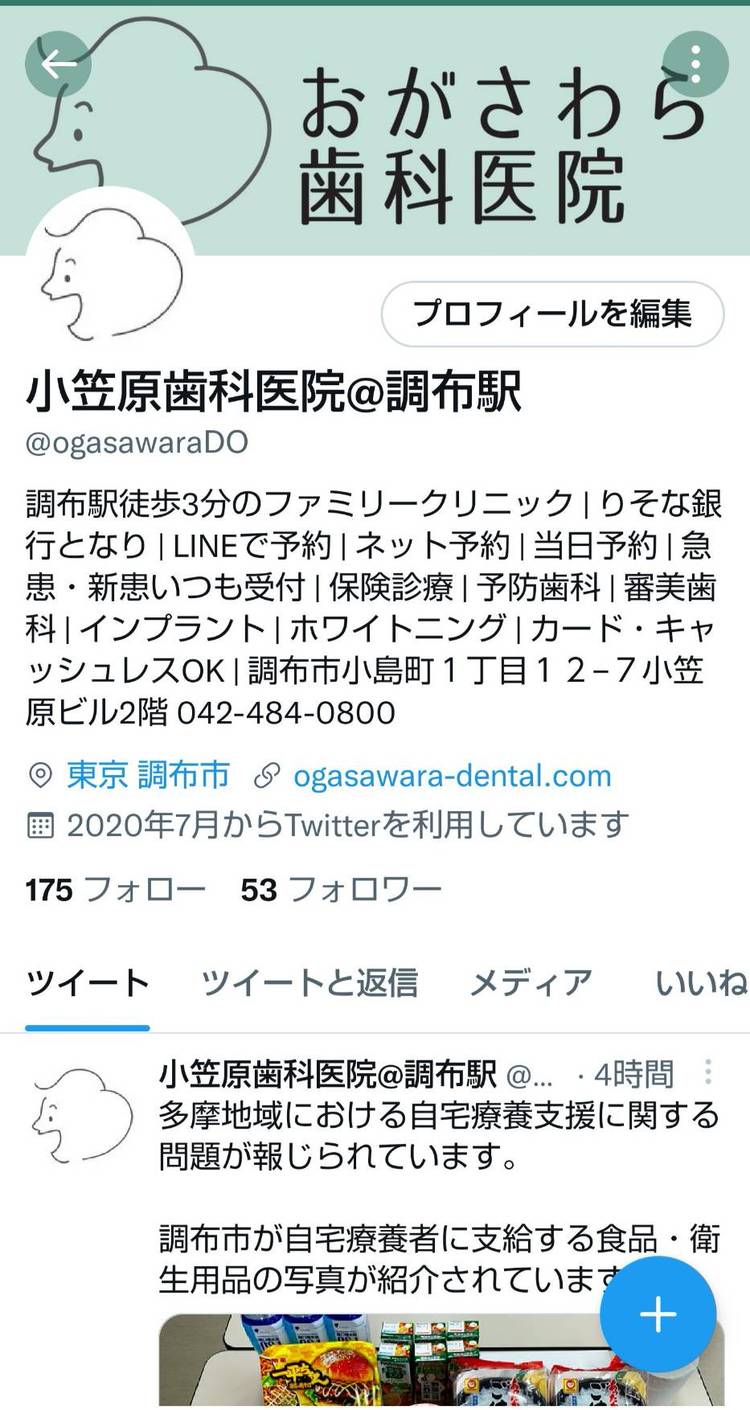The width and height of the screenshot is (750, 1410).
Task: Tap プロフィールを編集 button
Action: coord(552,314)
